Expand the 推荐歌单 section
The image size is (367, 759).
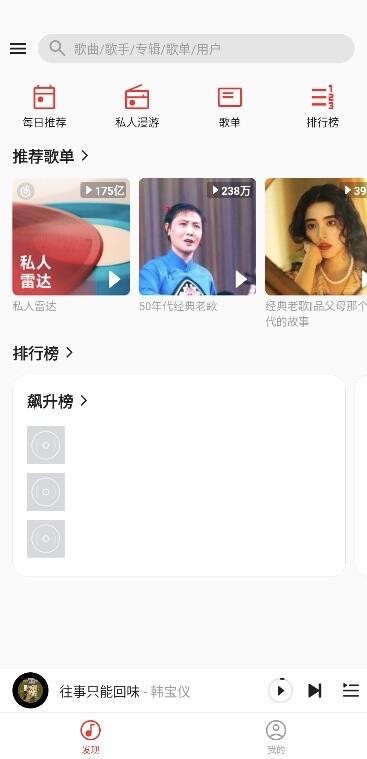point(51,156)
